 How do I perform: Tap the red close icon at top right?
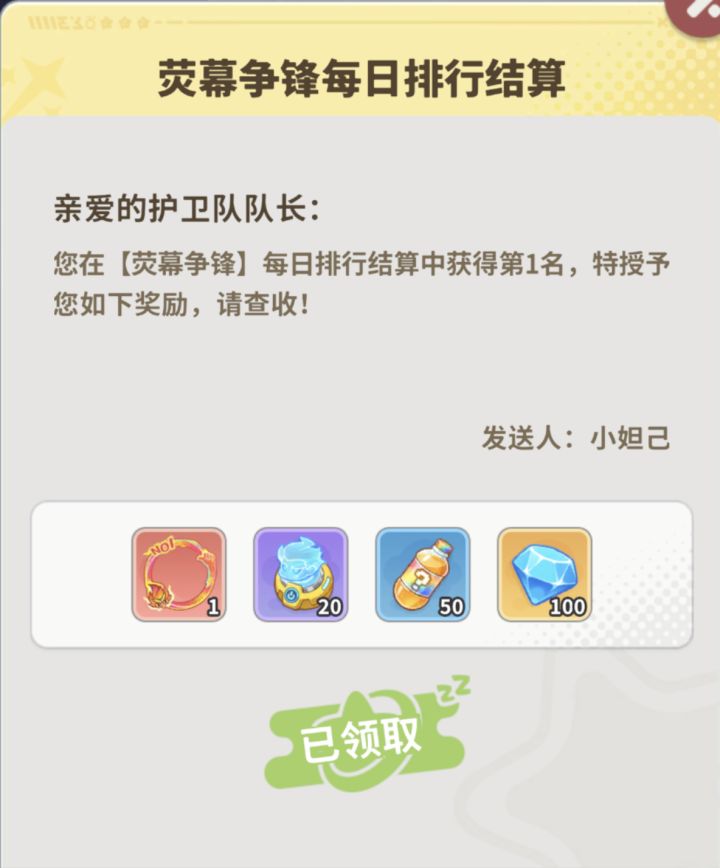pos(703,10)
